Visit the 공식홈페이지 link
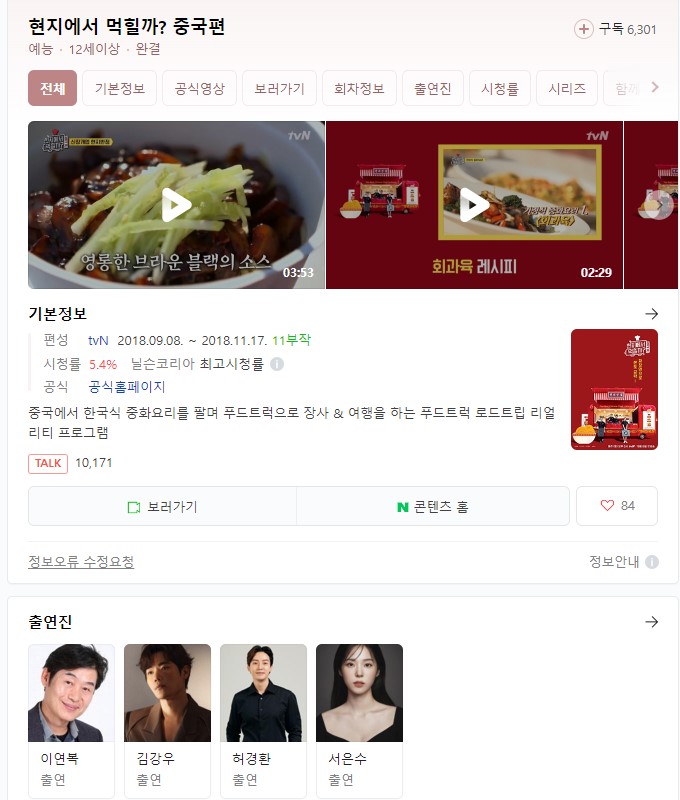This screenshot has height=800, width=680. point(127,386)
